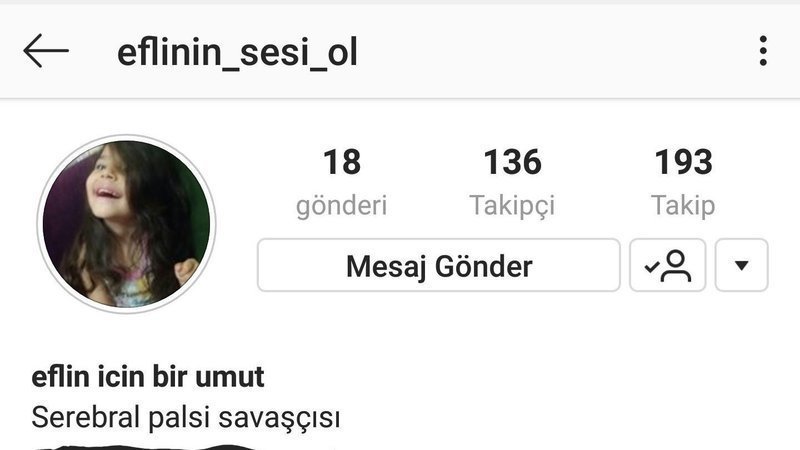Open the 136 Takipçi followers list
The height and width of the screenshot is (450, 800).
(512, 182)
